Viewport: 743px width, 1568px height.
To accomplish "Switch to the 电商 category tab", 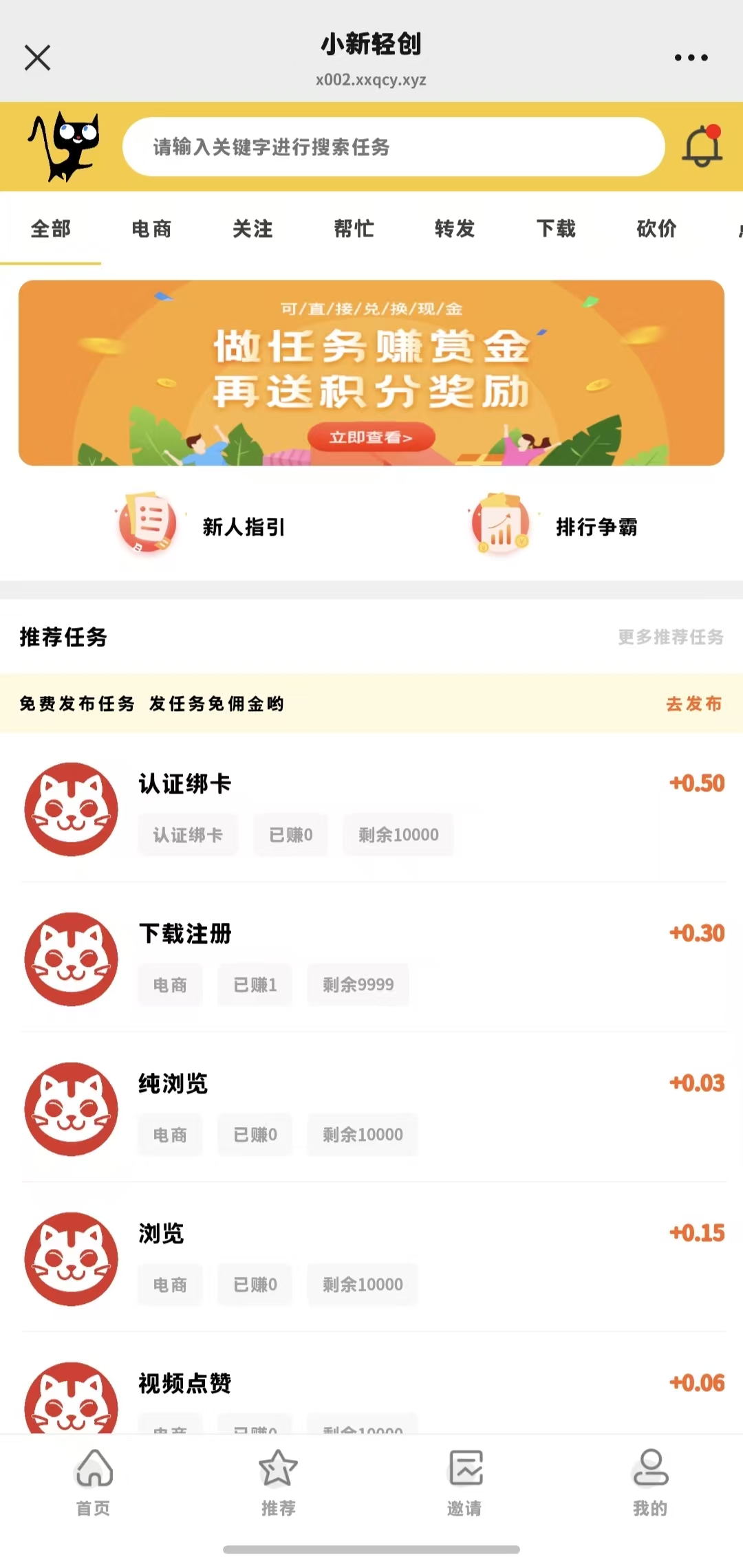I will (151, 229).
